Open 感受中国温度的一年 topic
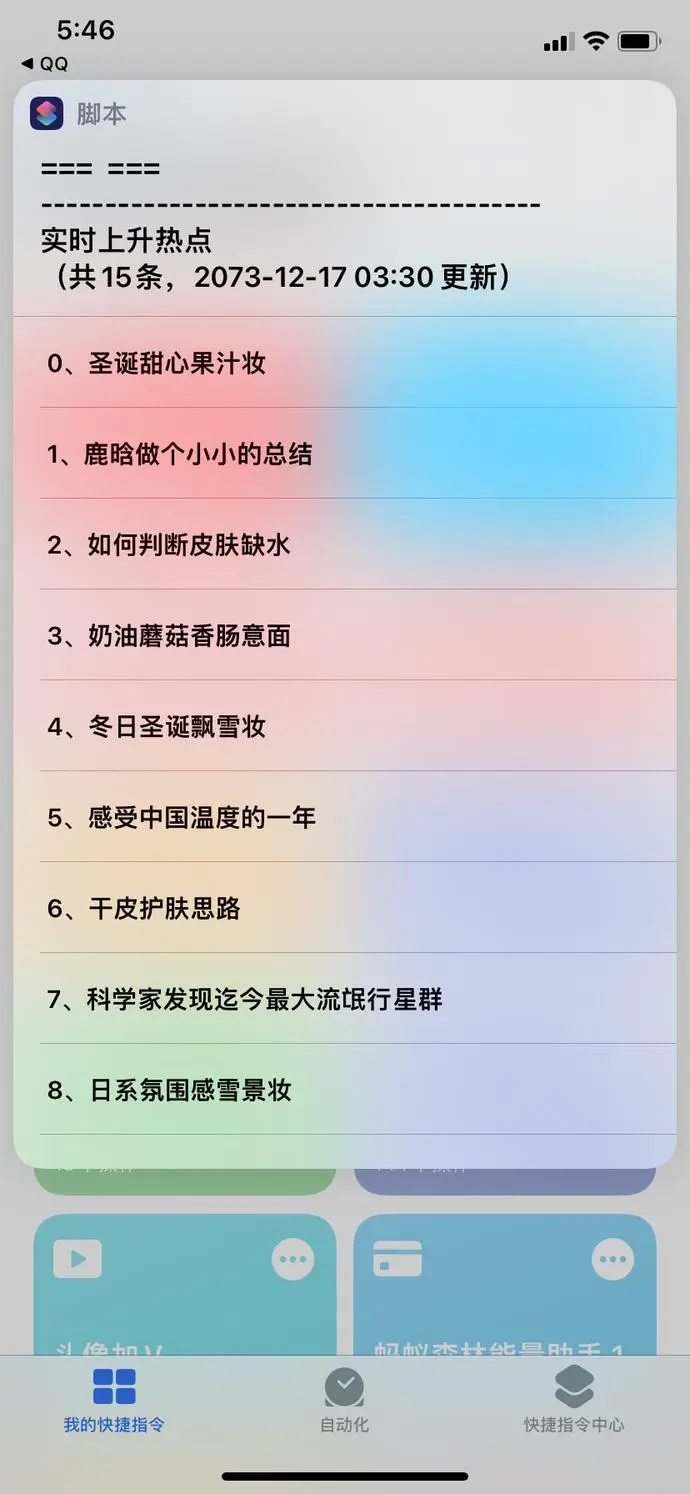690x1494 pixels. (x=345, y=818)
